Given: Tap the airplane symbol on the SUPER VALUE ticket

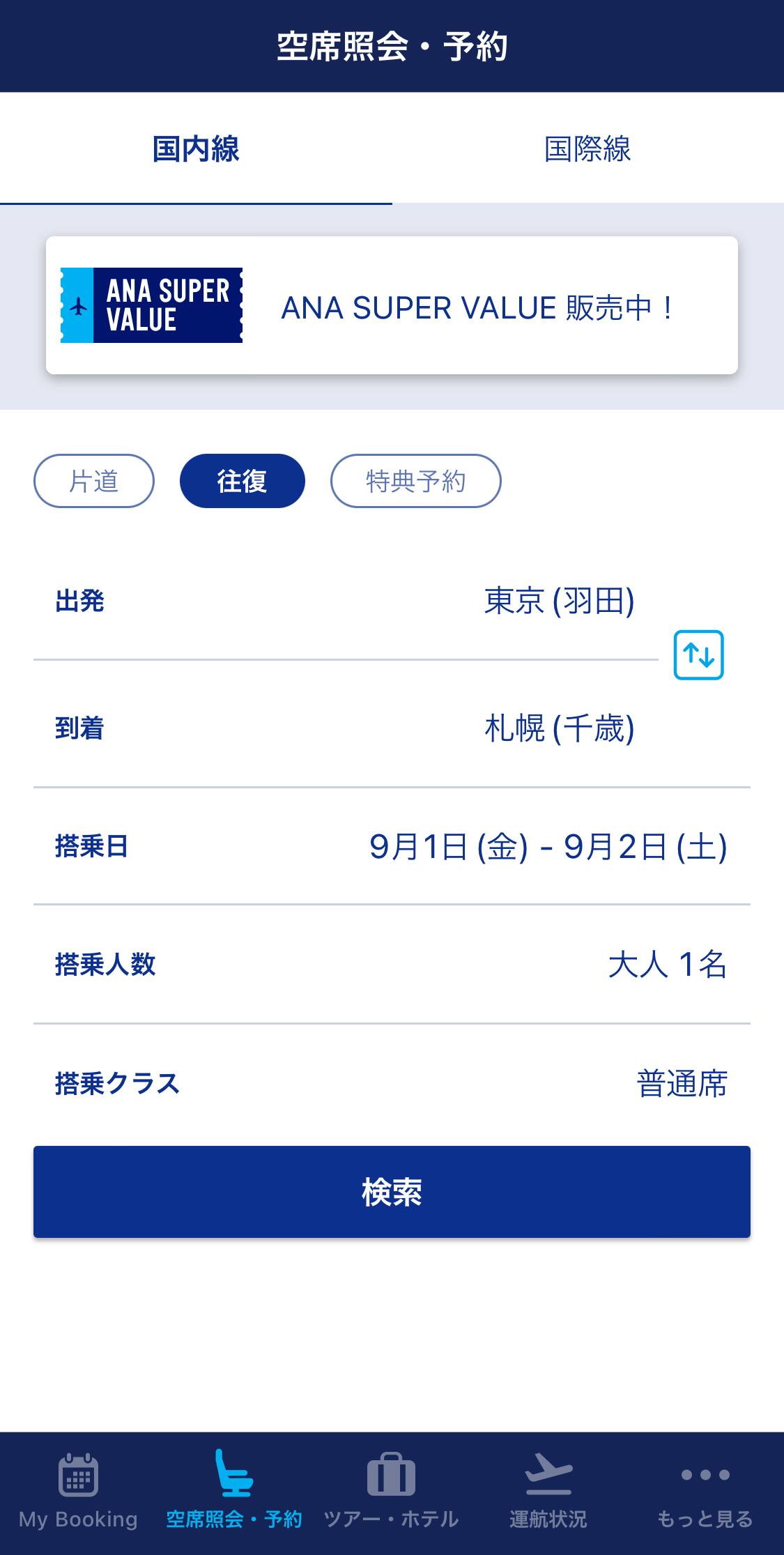Looking at the screenshot, I should [x=79, y=306].
